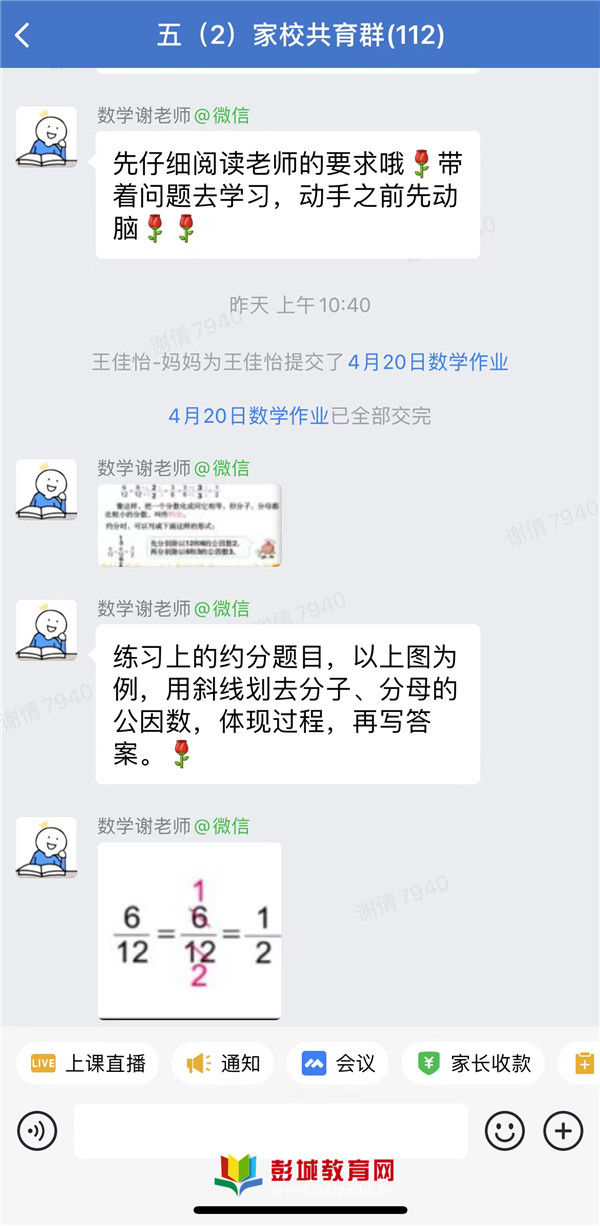Open the plus attachment menu
The height and width of the screenshot is (1226, 600).
click(563, 1131)
